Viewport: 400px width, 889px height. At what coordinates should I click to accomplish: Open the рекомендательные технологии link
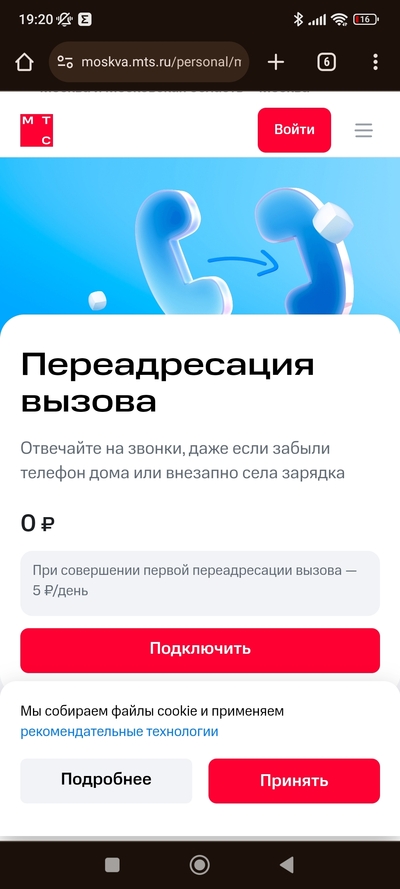tap(119, 731)
